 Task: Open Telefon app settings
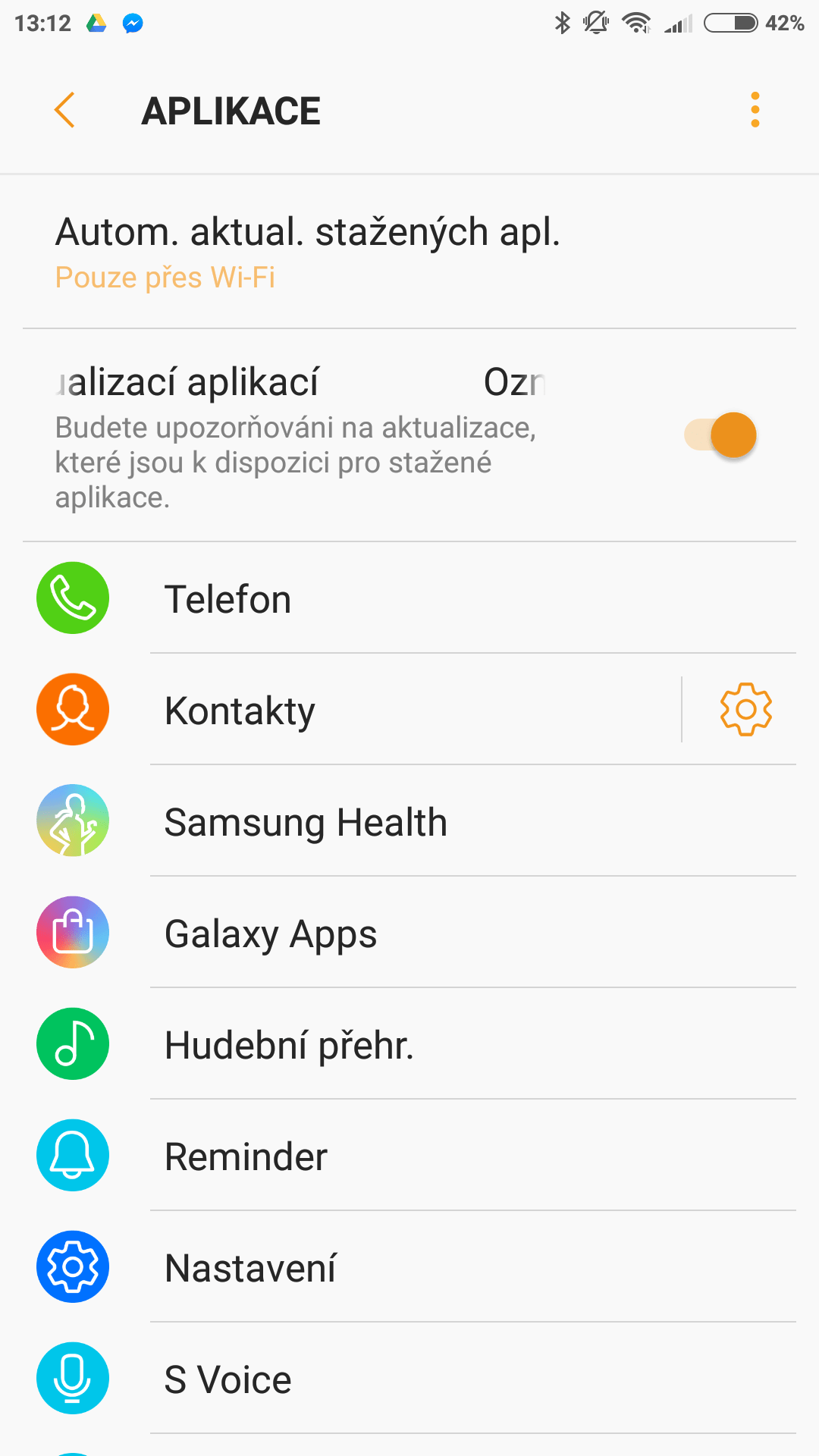409,598
